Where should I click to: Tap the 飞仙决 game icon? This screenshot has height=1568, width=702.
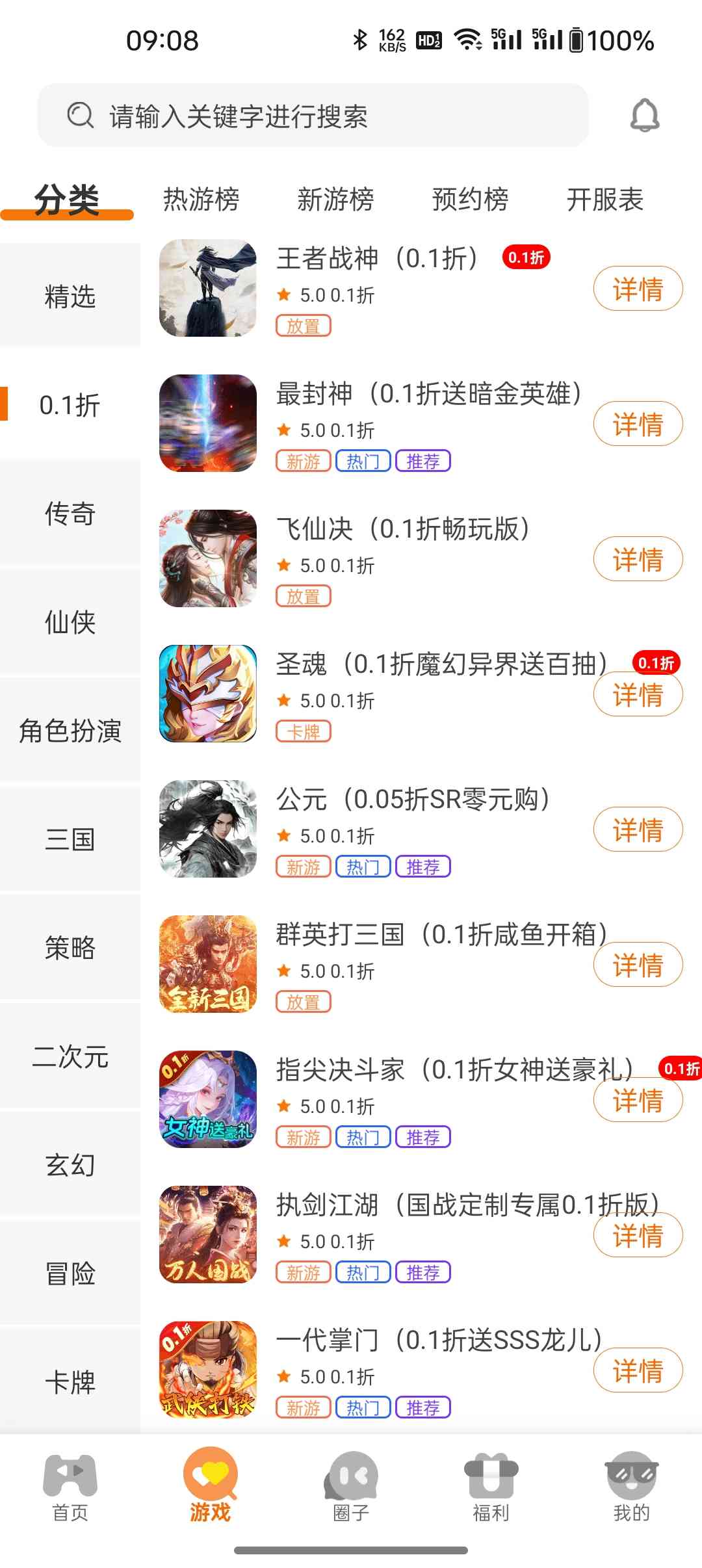[x=208, y=558]
